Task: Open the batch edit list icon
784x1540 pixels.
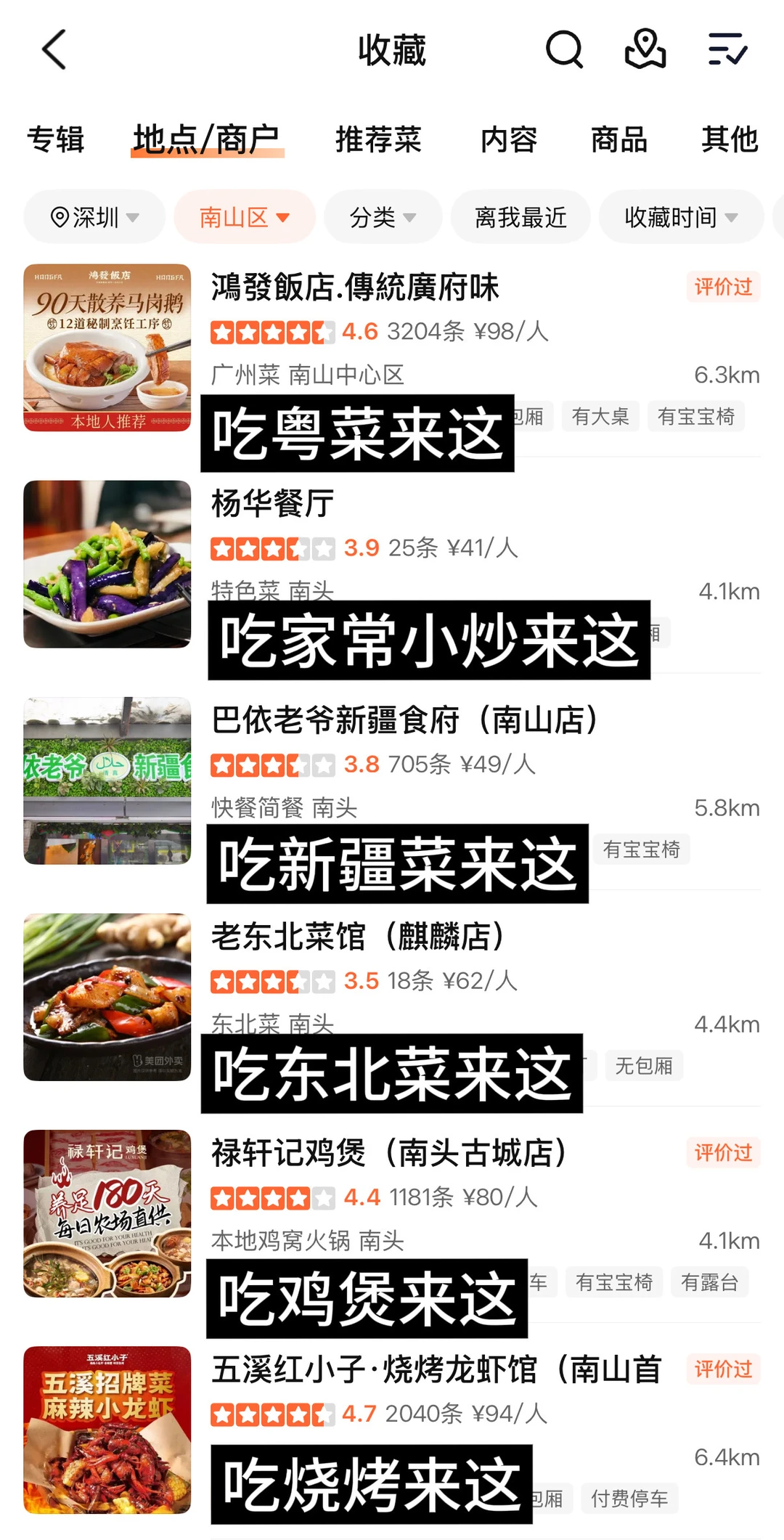Action: pyautogui.click(x=727, y=50)
